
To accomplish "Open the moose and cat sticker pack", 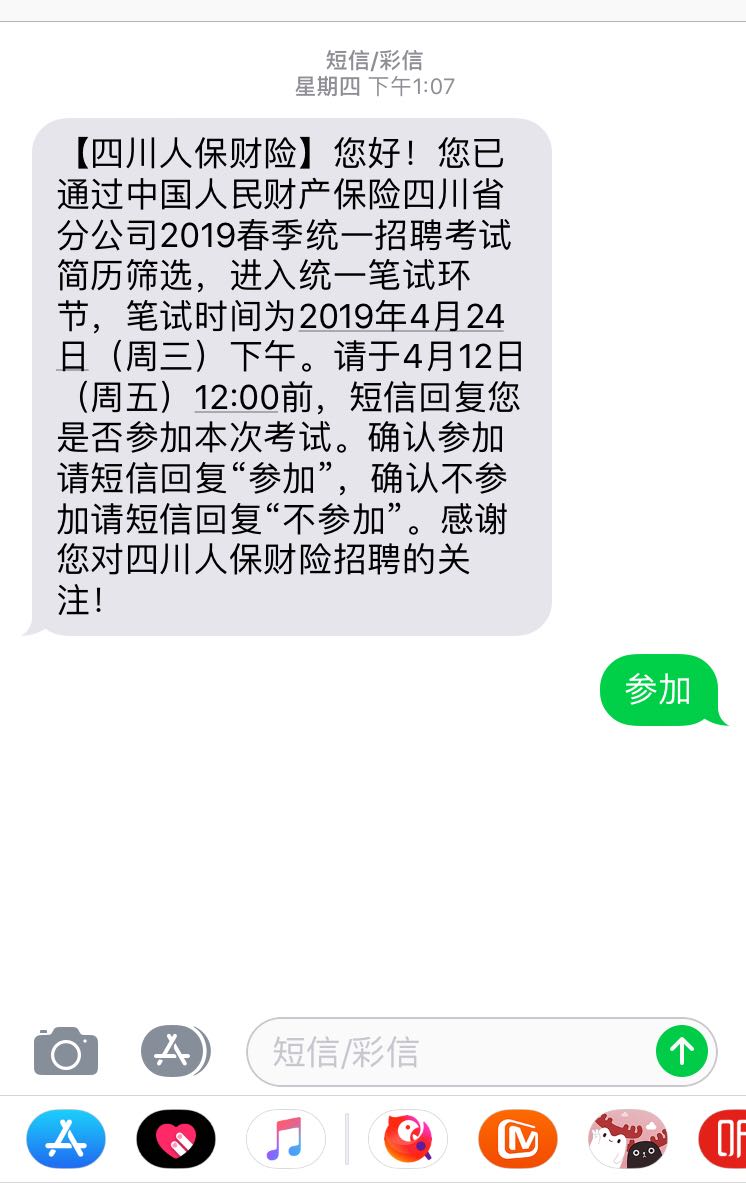I will pos(628,1138).
